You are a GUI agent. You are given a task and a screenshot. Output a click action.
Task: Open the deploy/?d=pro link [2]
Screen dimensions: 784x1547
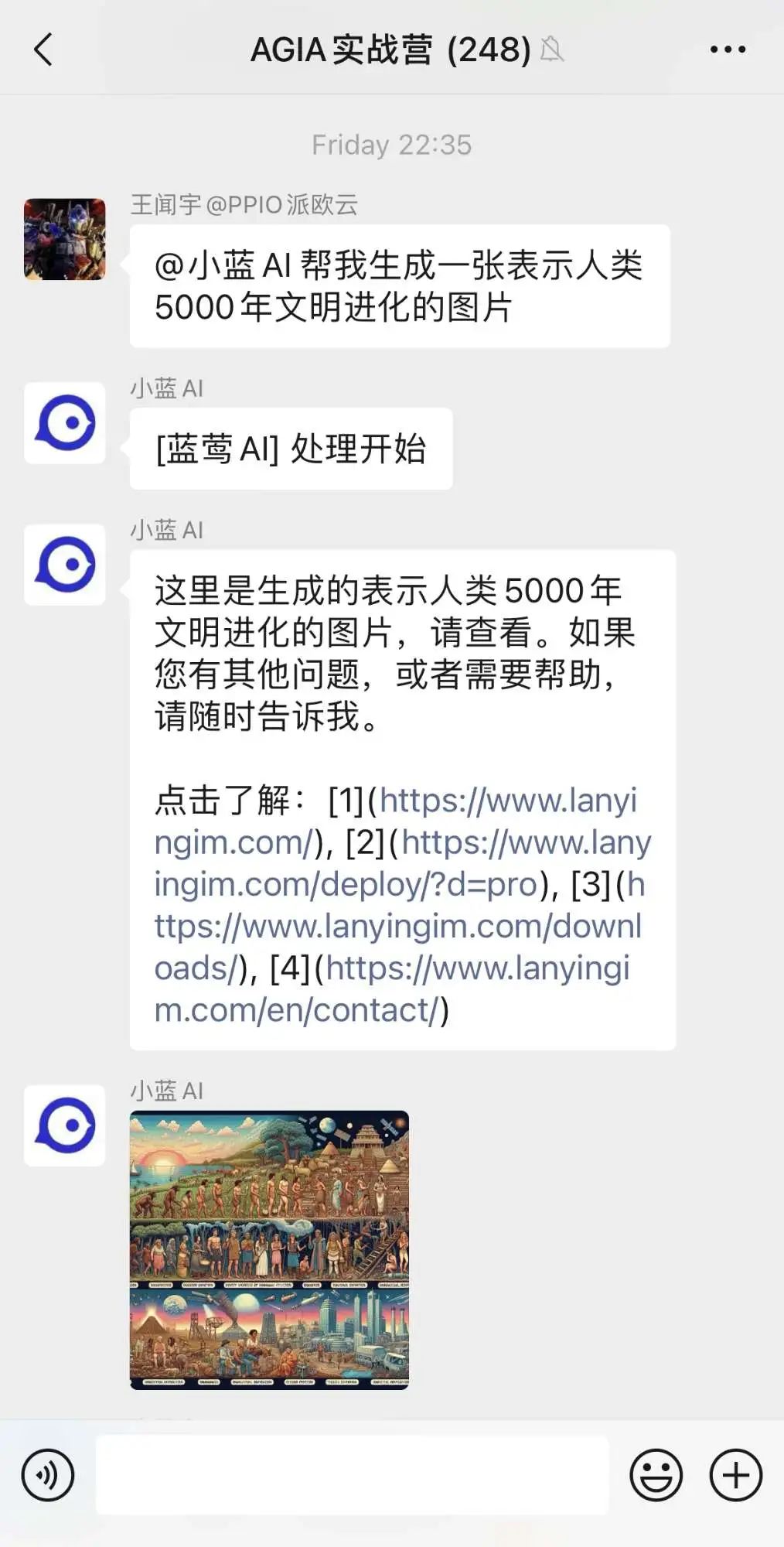(526, 842)
